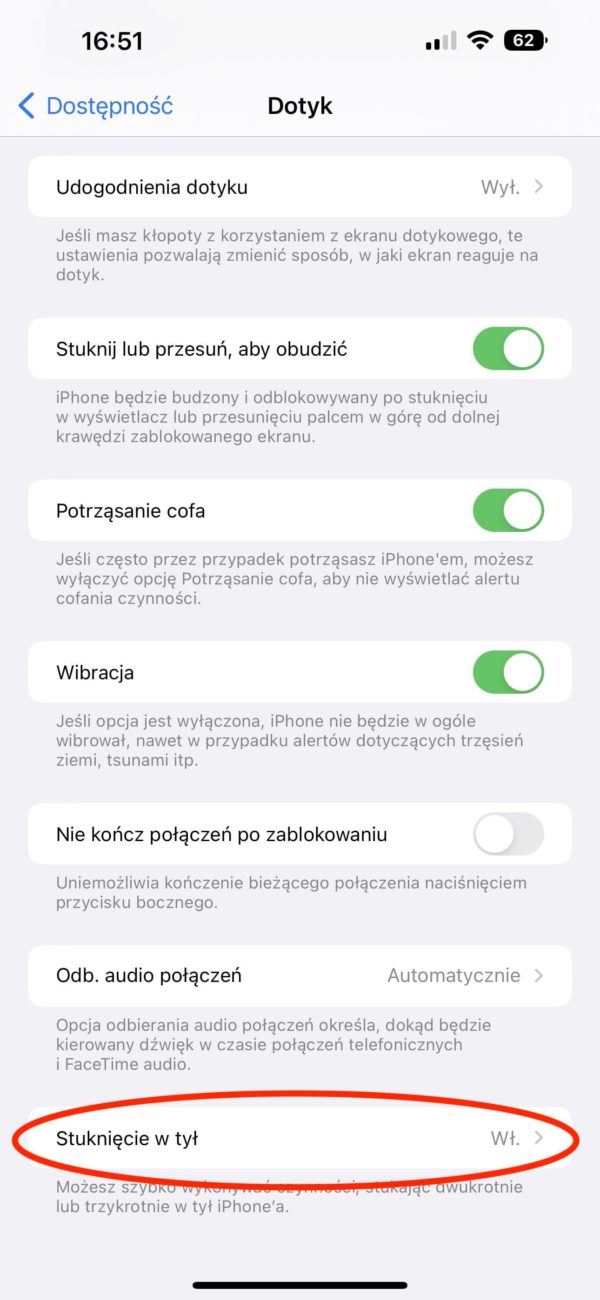Go back to Dostępność settings
Viewport: 600px width, 1300px height.
click(x=96, y=105)
